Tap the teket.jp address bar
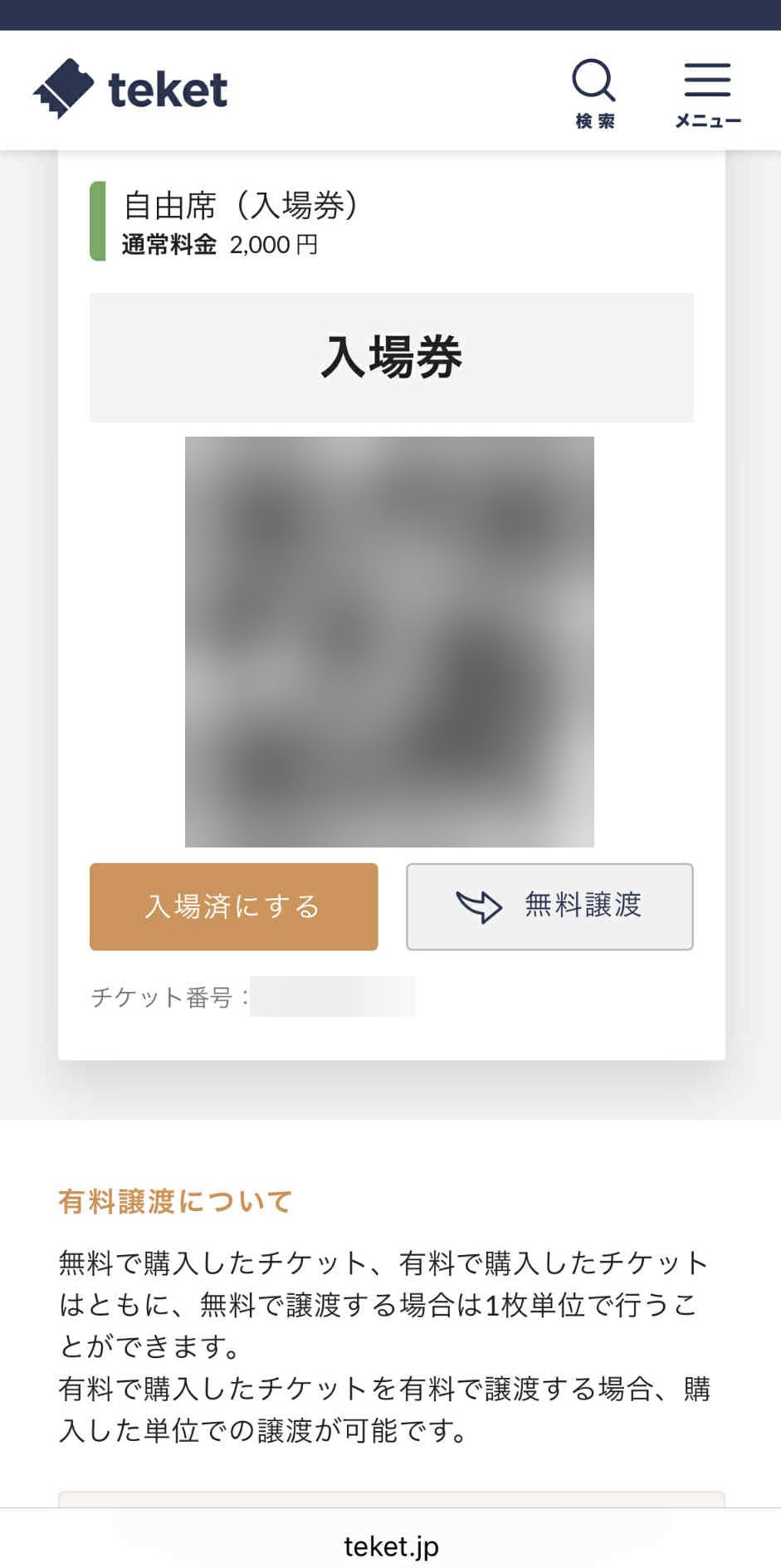This screenshot has height=1568, width=781. (x=391, y=1546)
